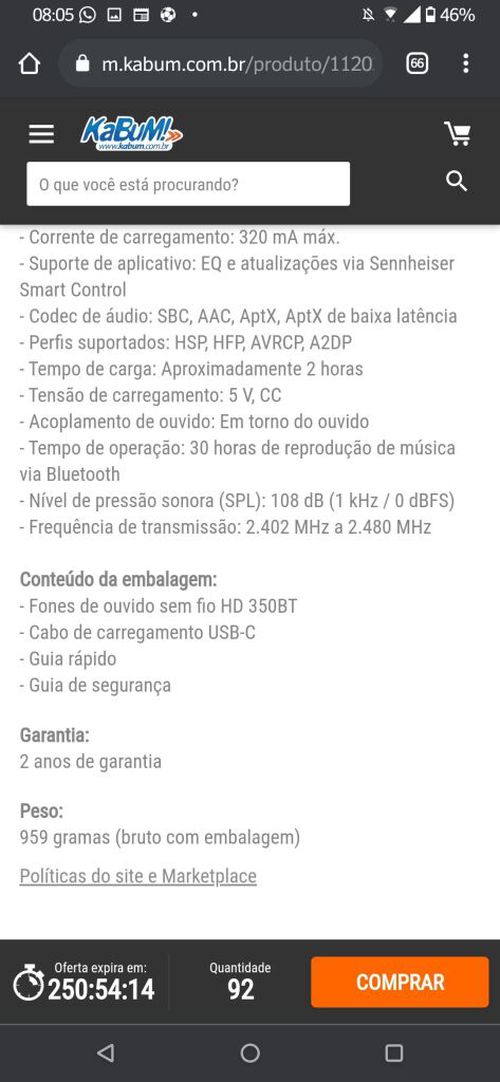Go to the KaBuM homepage via logo

tap(132, 134)
